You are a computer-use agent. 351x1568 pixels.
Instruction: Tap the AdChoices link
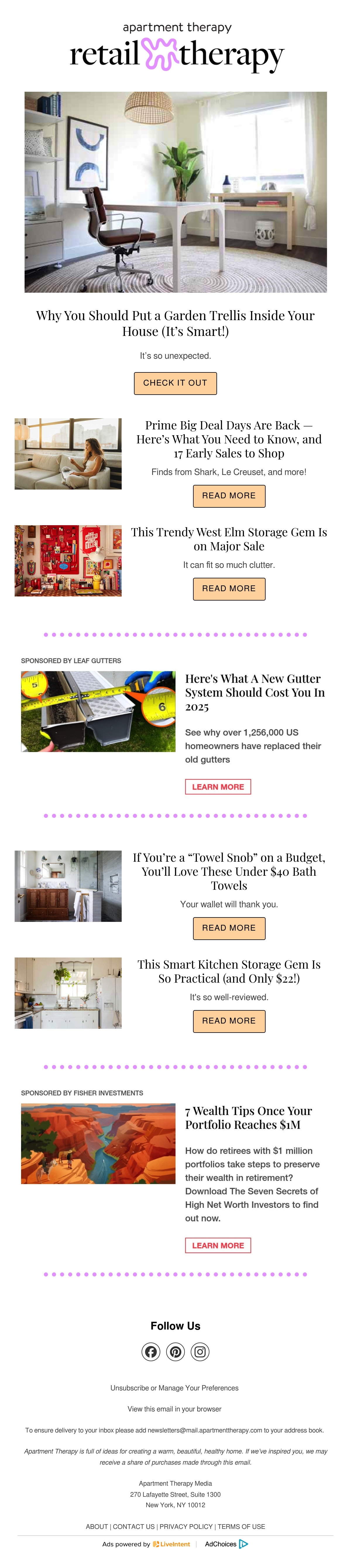tap(226, 1544)
